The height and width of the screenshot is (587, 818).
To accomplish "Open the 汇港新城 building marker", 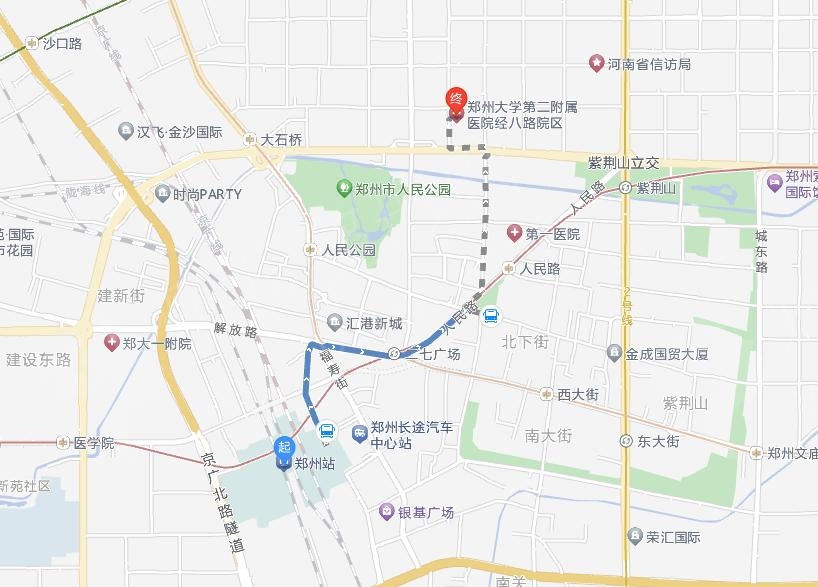I will (334, 323).
